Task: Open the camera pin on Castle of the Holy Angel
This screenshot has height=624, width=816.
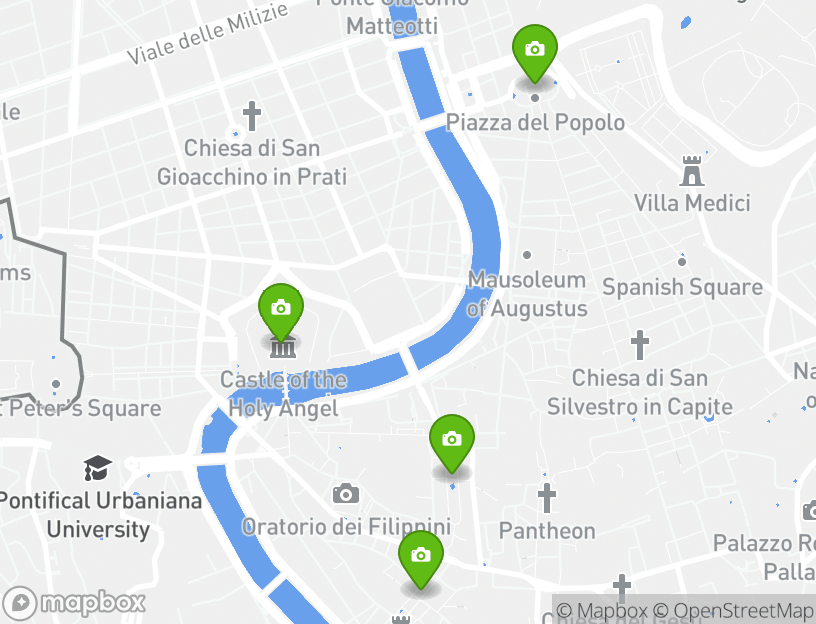Action: point(281,309)
